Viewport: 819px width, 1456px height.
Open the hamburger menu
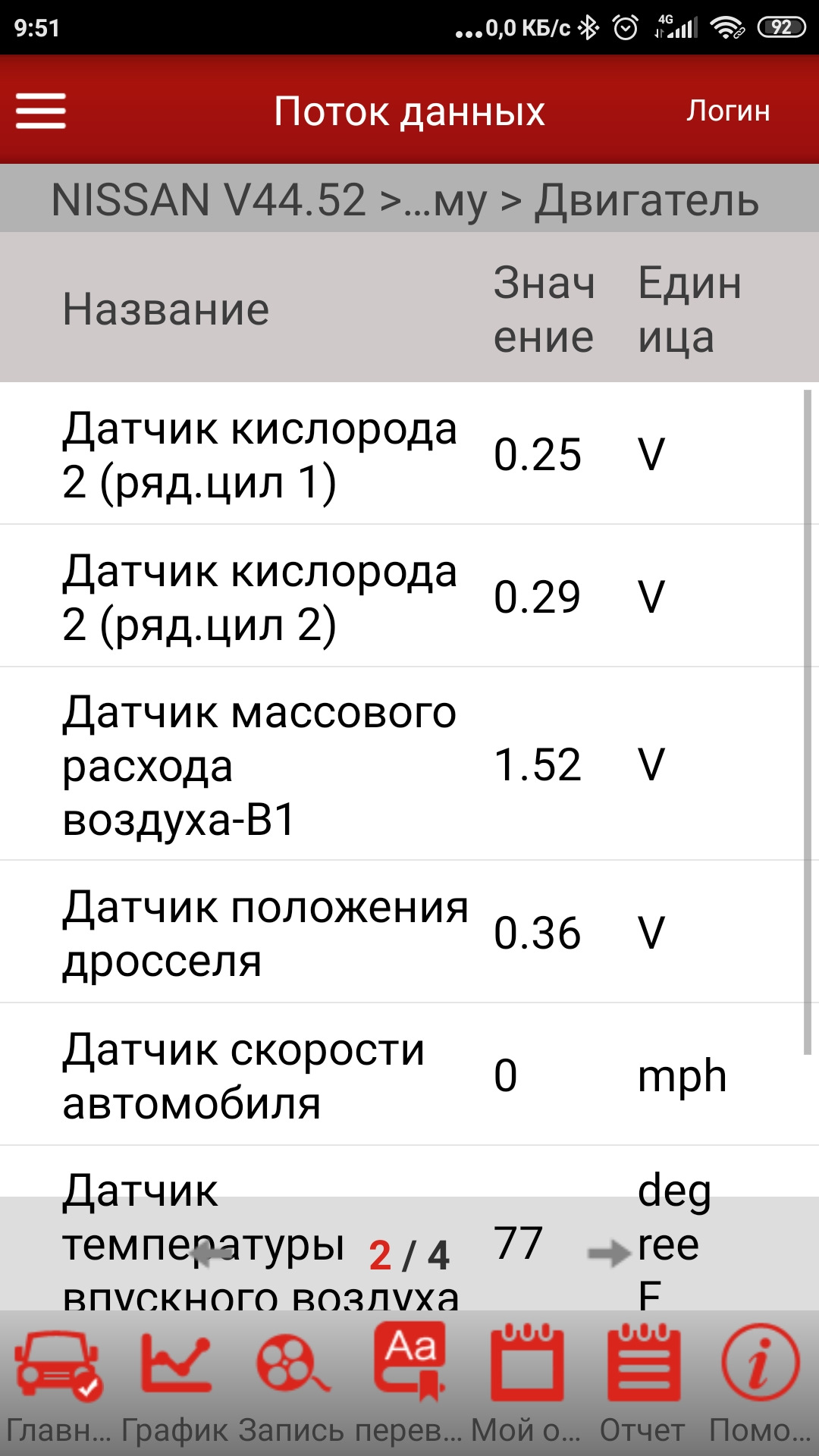click(41, 111)
